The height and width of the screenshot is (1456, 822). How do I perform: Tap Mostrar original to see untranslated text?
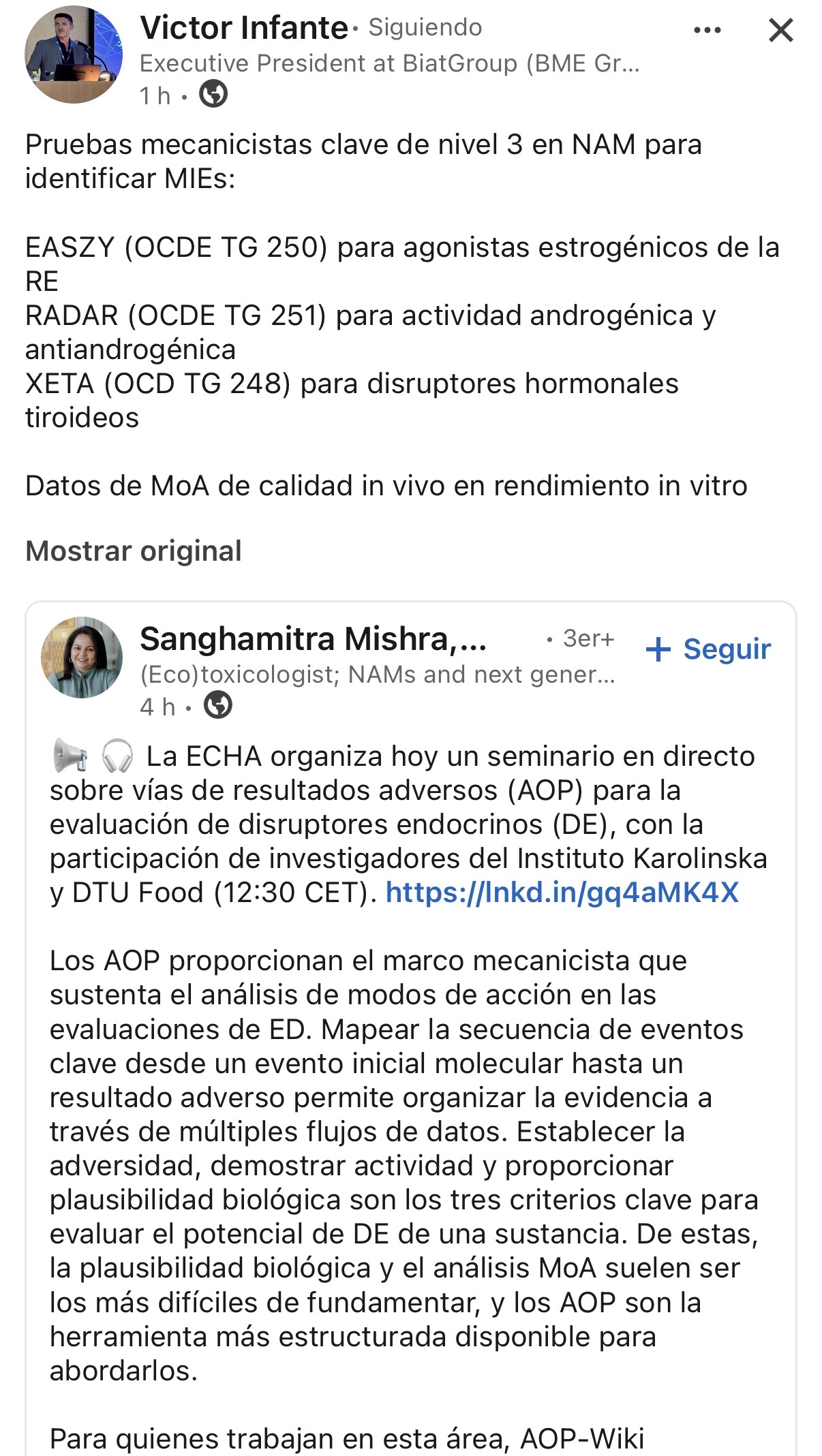[x=134, y=551]
